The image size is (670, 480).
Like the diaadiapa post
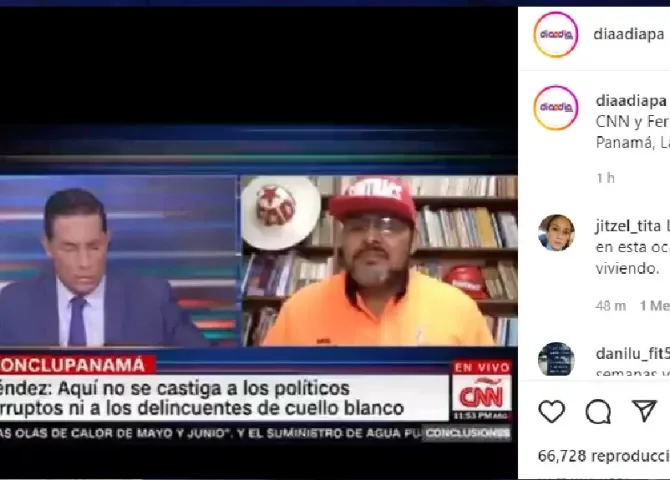point(551,411)
